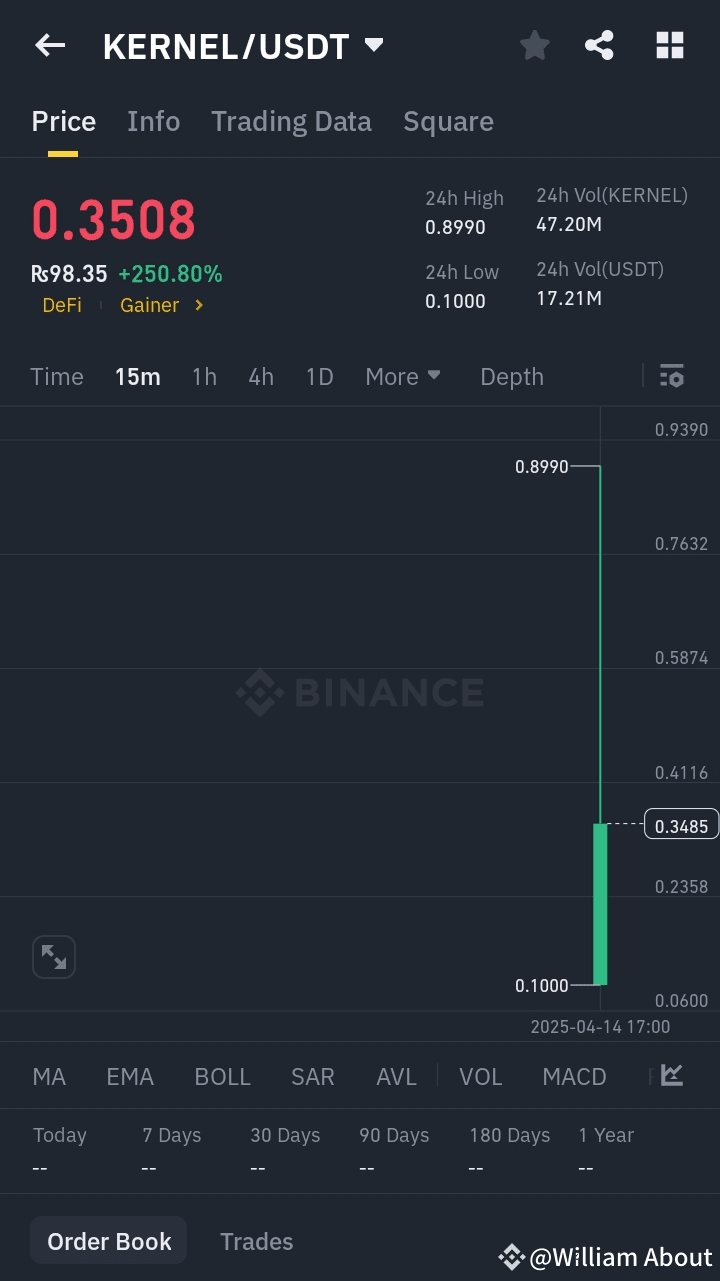Open the grid layout icon top right
This screenshot has width=720, height=1281.
pyautogui.click(x=668, y=45)
